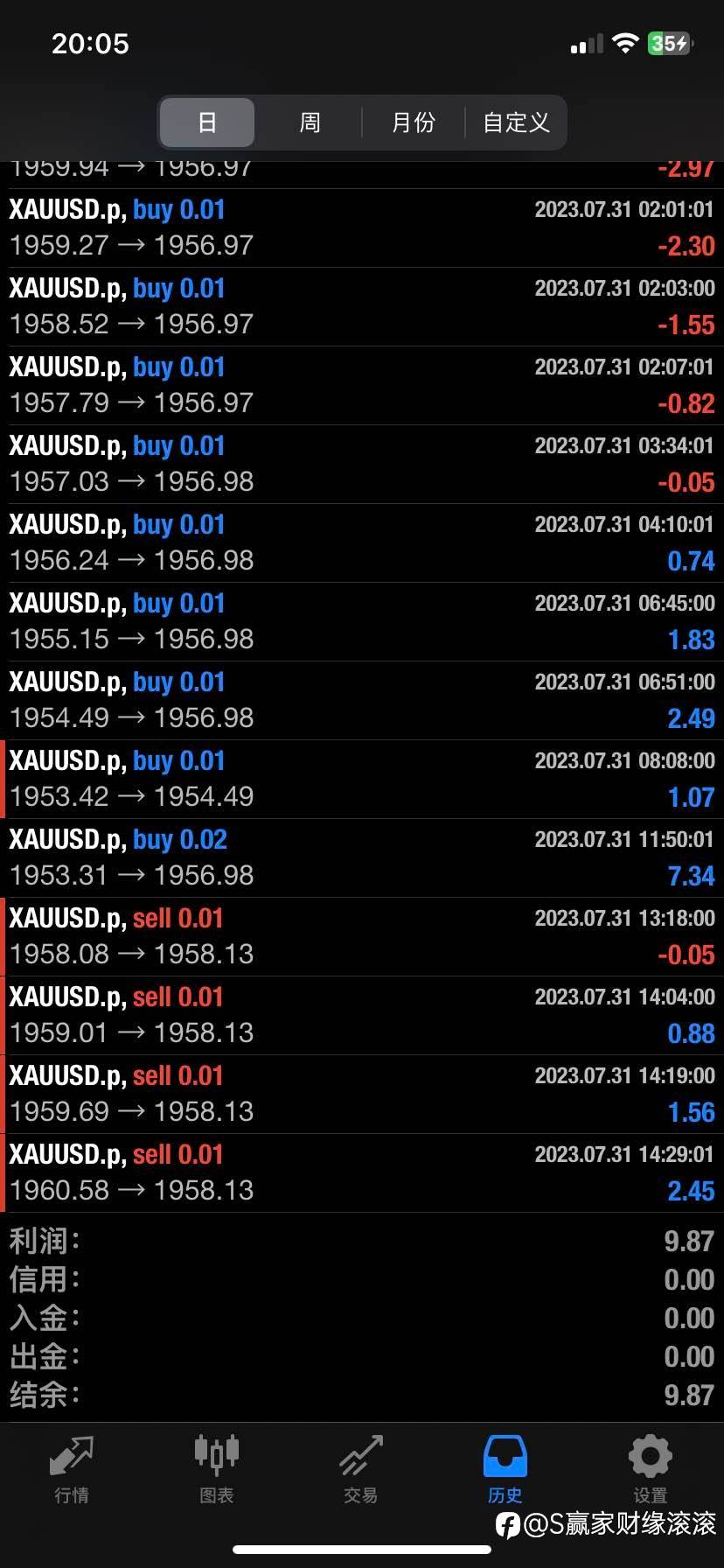Expand the sell trade from 13:18:00
724x1568 pixels.
click(362, 936)
